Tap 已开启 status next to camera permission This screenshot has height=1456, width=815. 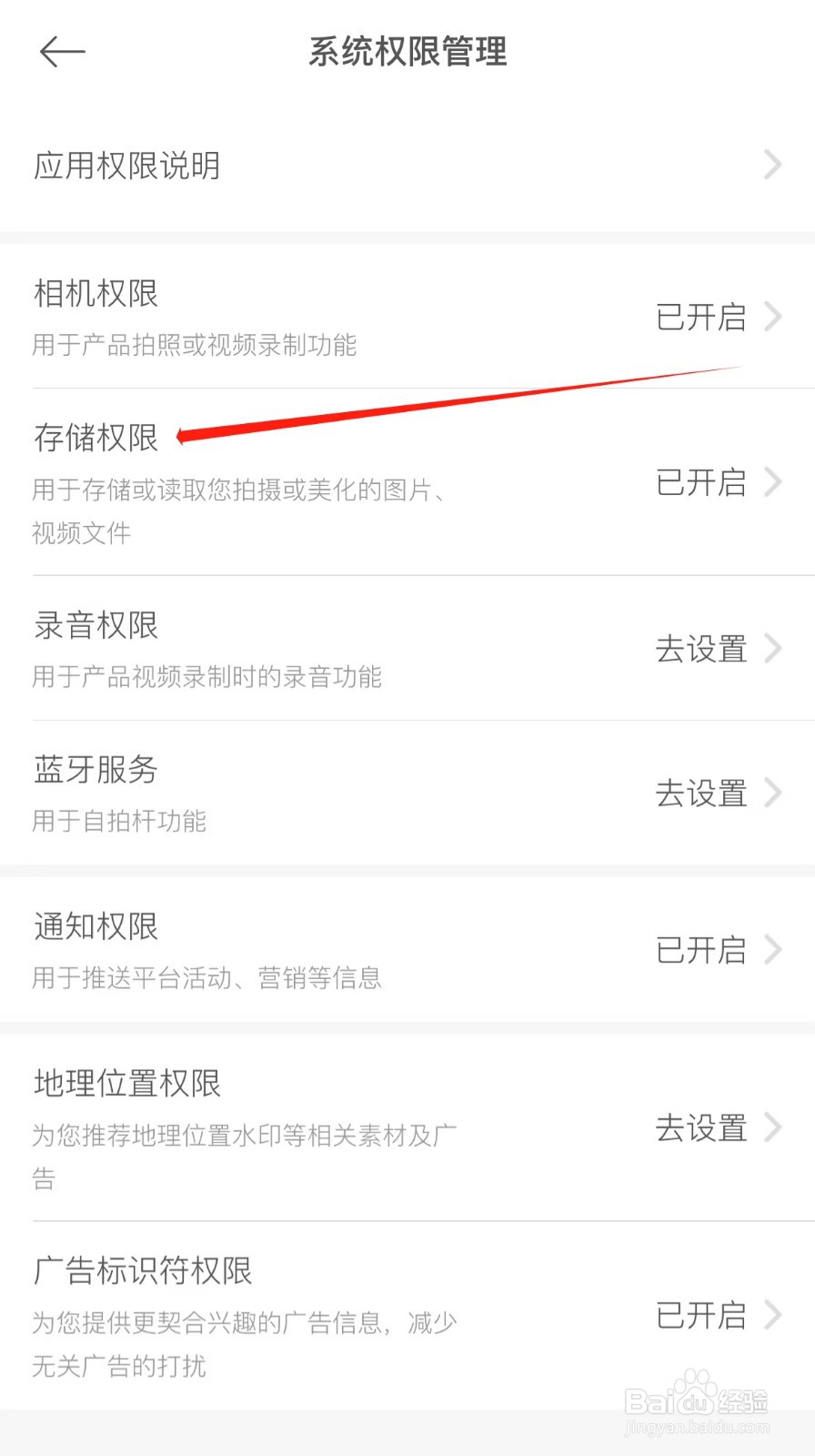700,317
